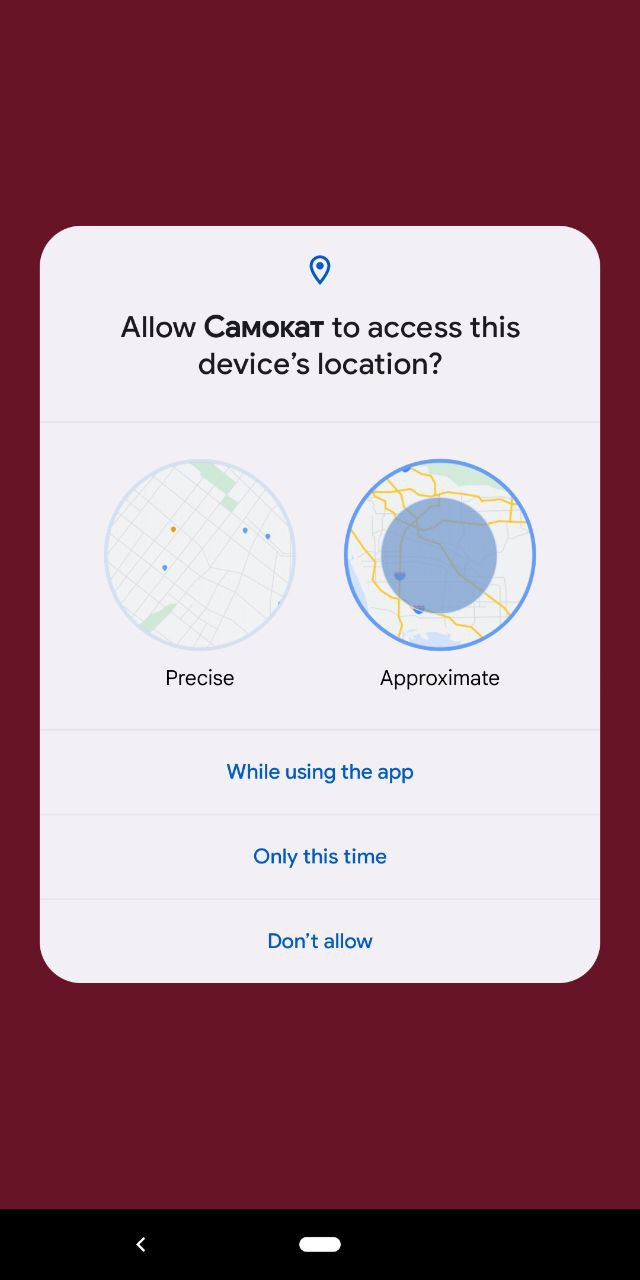Viewport: 640px width, 1280px height.
Task: Grant location access only this time
Action: tap(320, 857)
